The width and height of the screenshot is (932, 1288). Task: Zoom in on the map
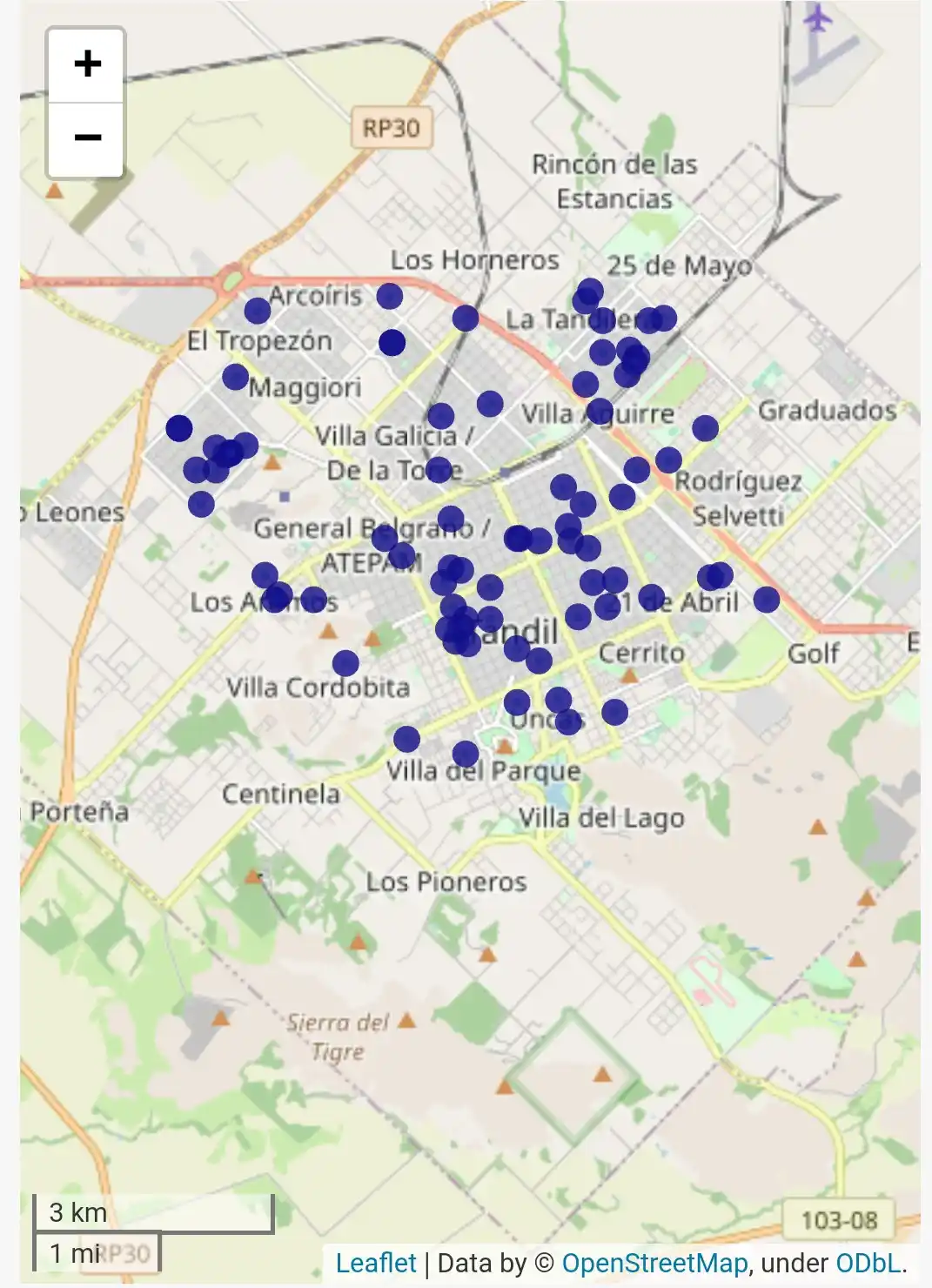point(86,64)
